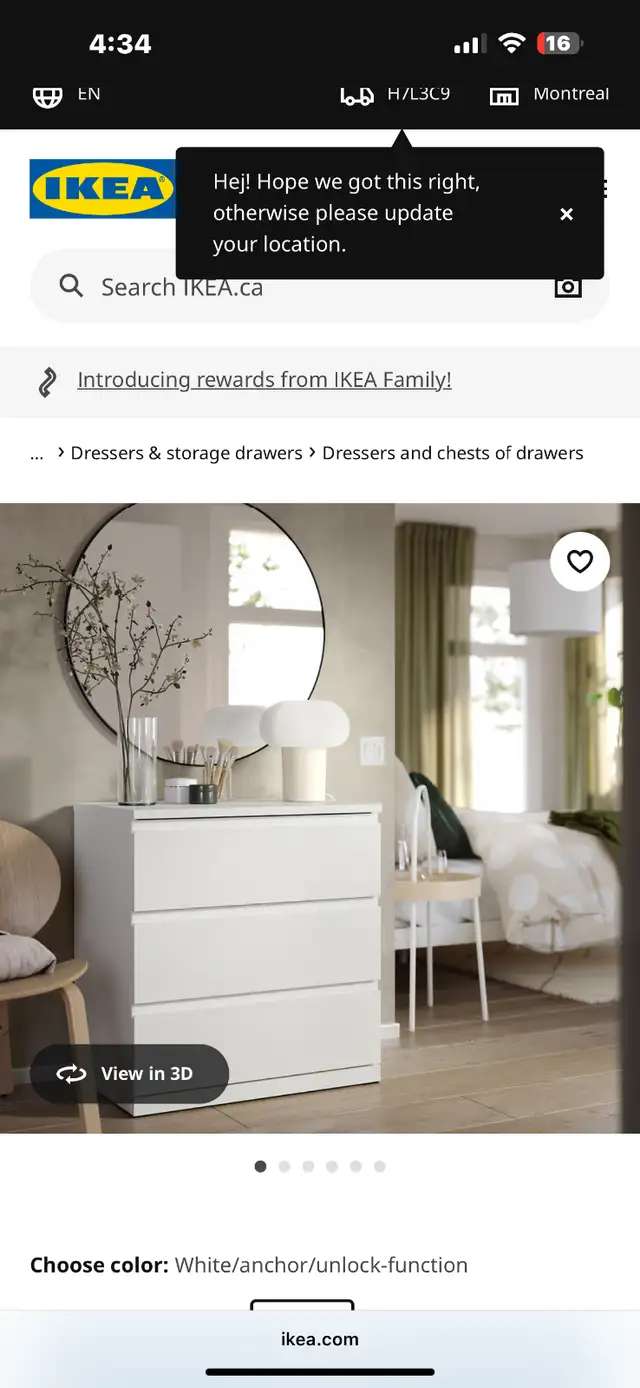Dismiss the location tooltip

566,214
